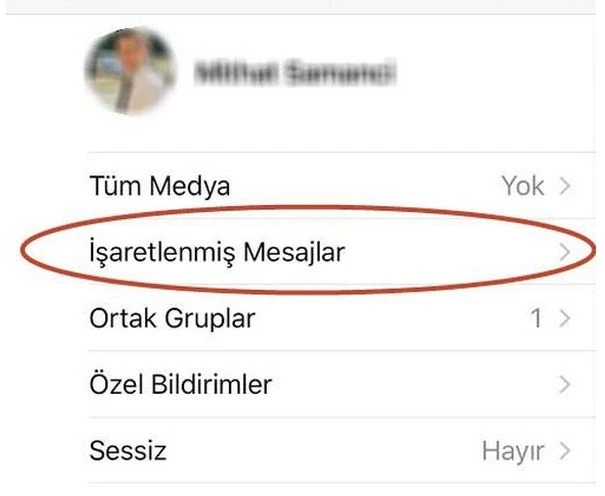View Ortak Gruplar list
The height and width of the screenshot is (496, 605).
pos(330,319)
